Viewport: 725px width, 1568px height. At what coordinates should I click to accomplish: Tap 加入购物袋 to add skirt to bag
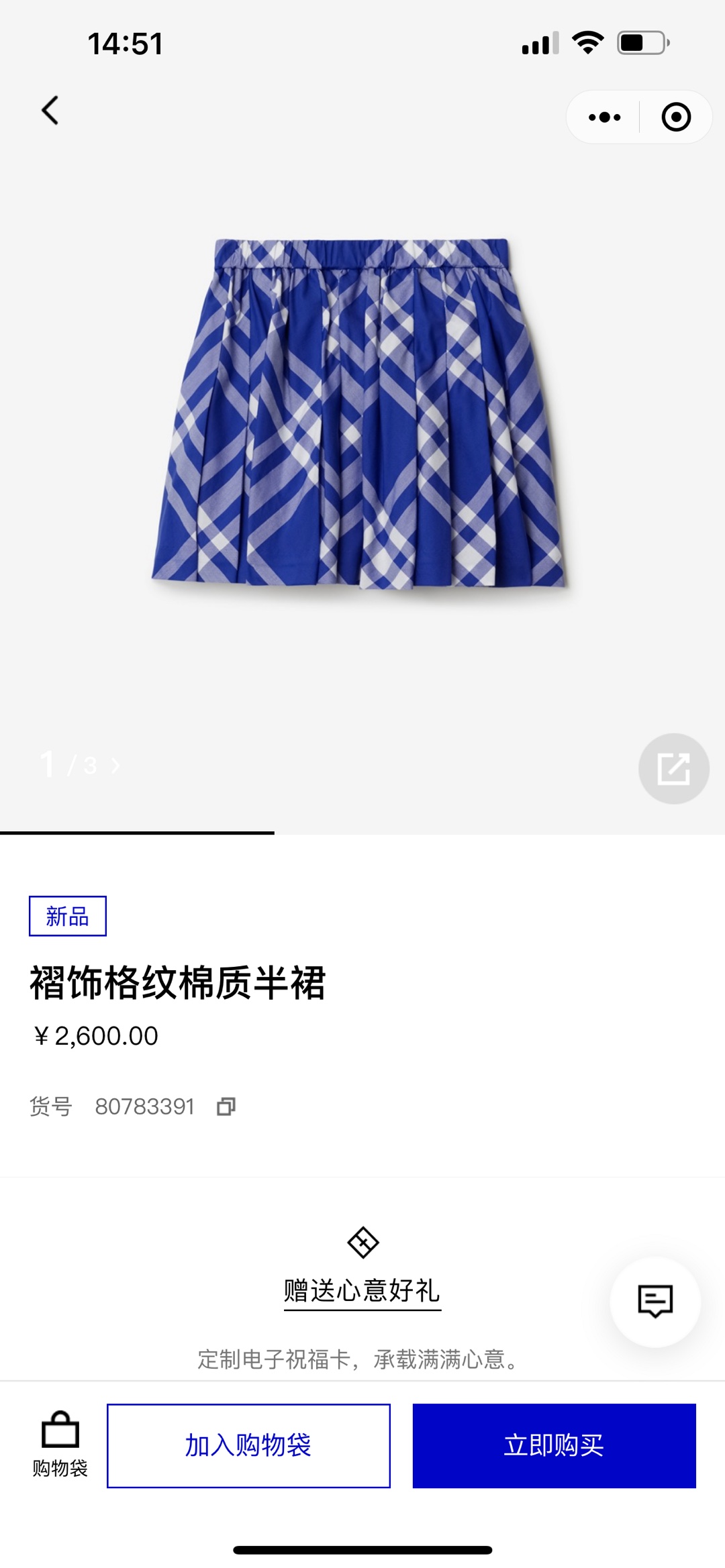click(x=248, y=1445)
